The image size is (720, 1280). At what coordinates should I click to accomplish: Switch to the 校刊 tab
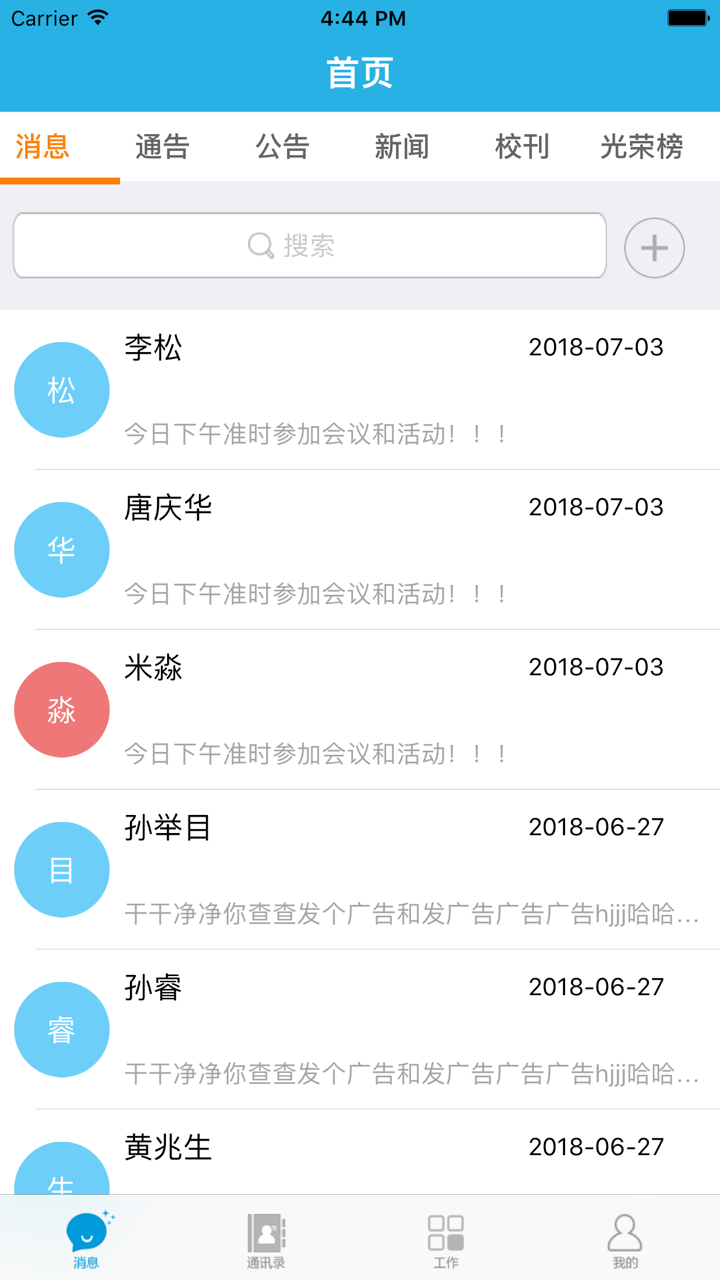pos(522,146)
